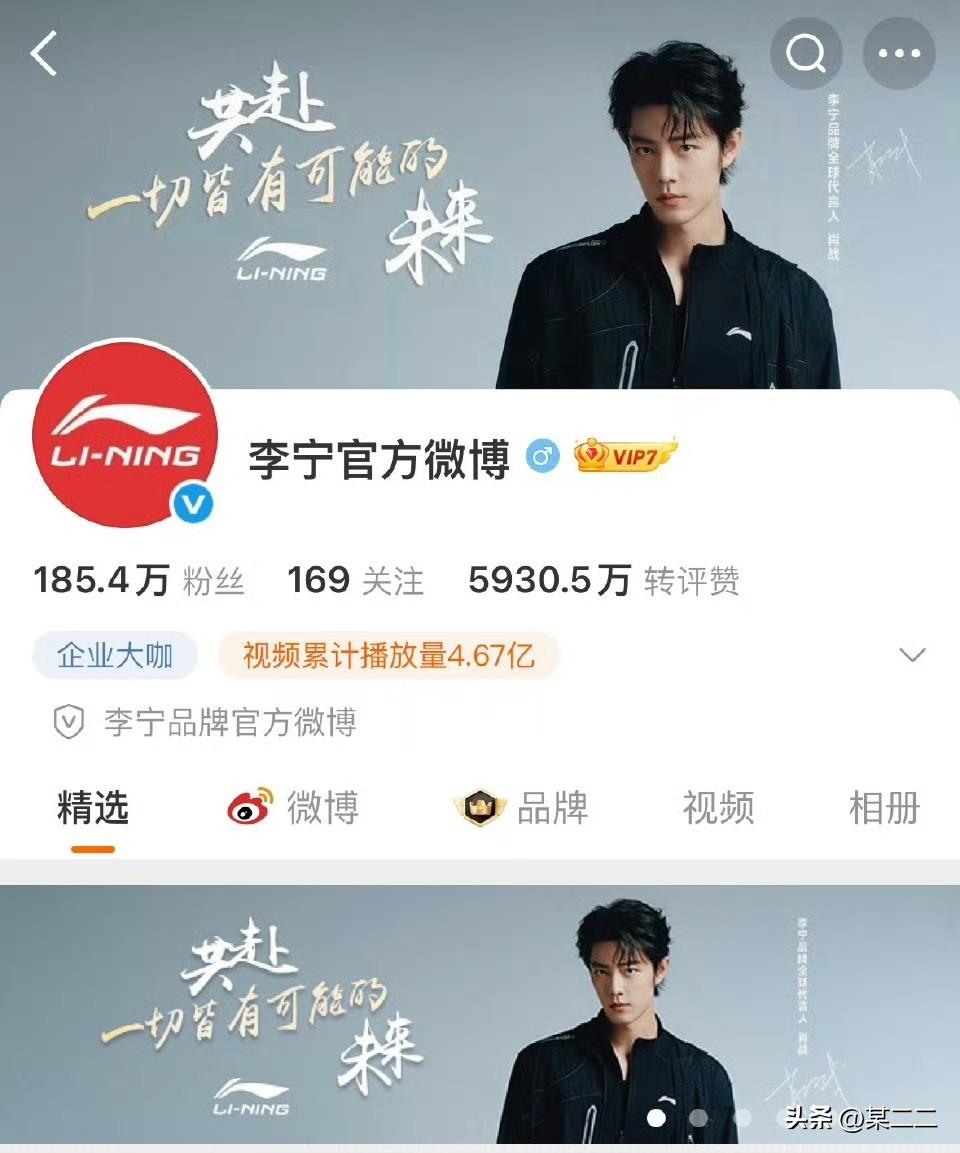960x1153 pixels.
Task: Click the back arrow
Action: tap(45, 55)
